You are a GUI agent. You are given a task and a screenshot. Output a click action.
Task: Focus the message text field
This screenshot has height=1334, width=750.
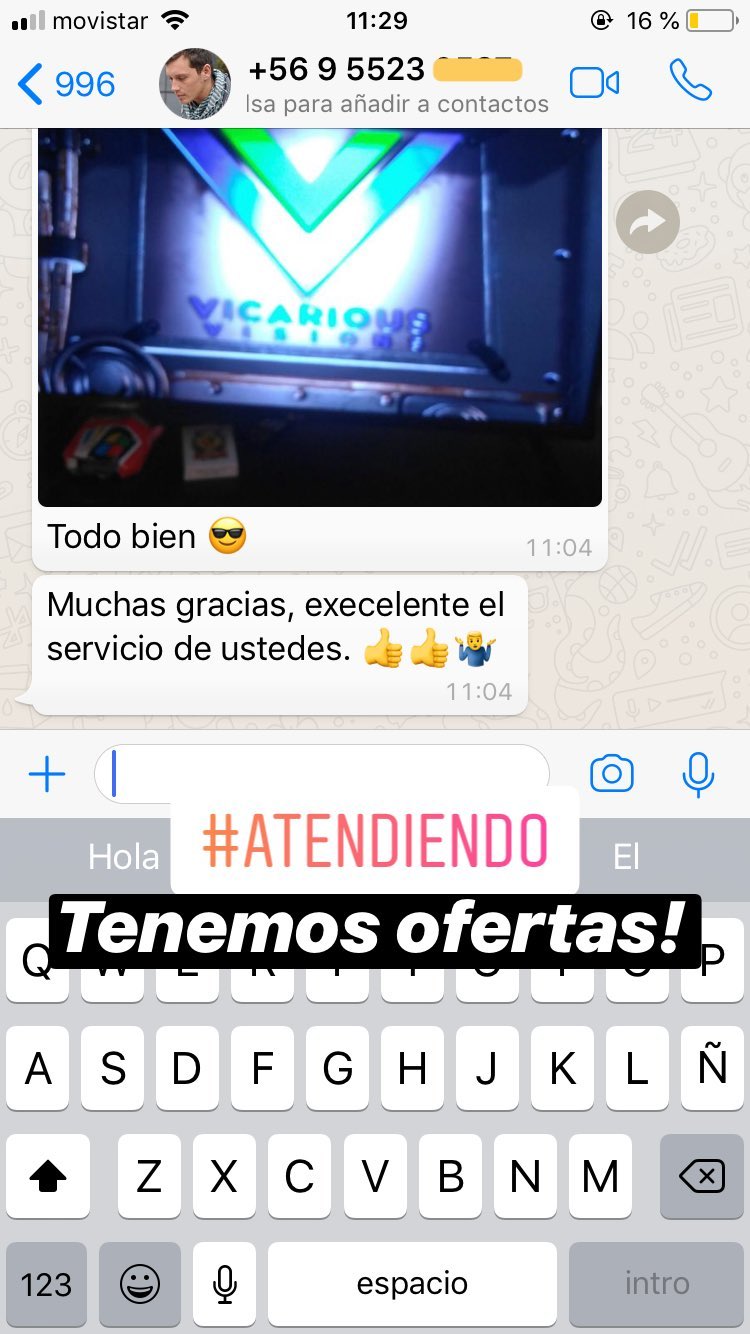point(322,774)
